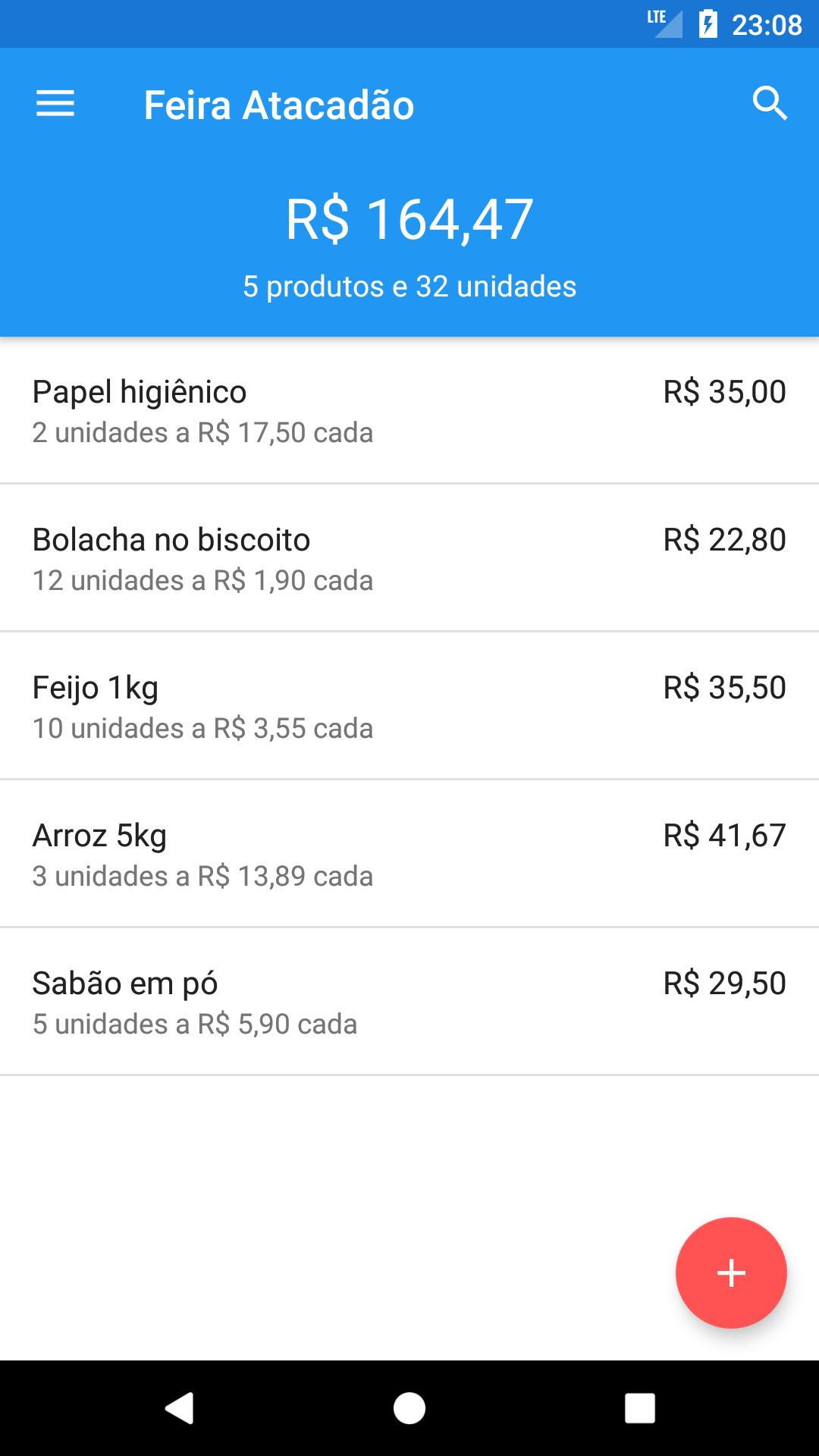Viewport: 819px width, 1456px height.
Task: Select the Bolacha no biscoito row
Action: pos(409,557)
